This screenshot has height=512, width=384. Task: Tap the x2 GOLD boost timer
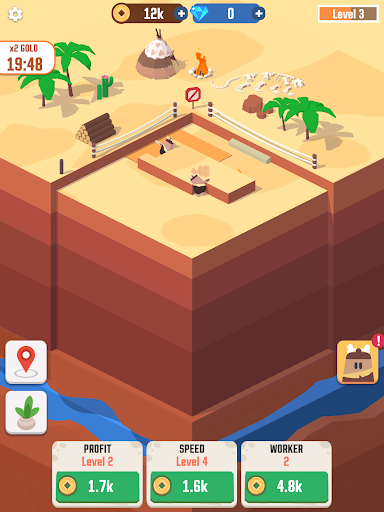point(26,58)
